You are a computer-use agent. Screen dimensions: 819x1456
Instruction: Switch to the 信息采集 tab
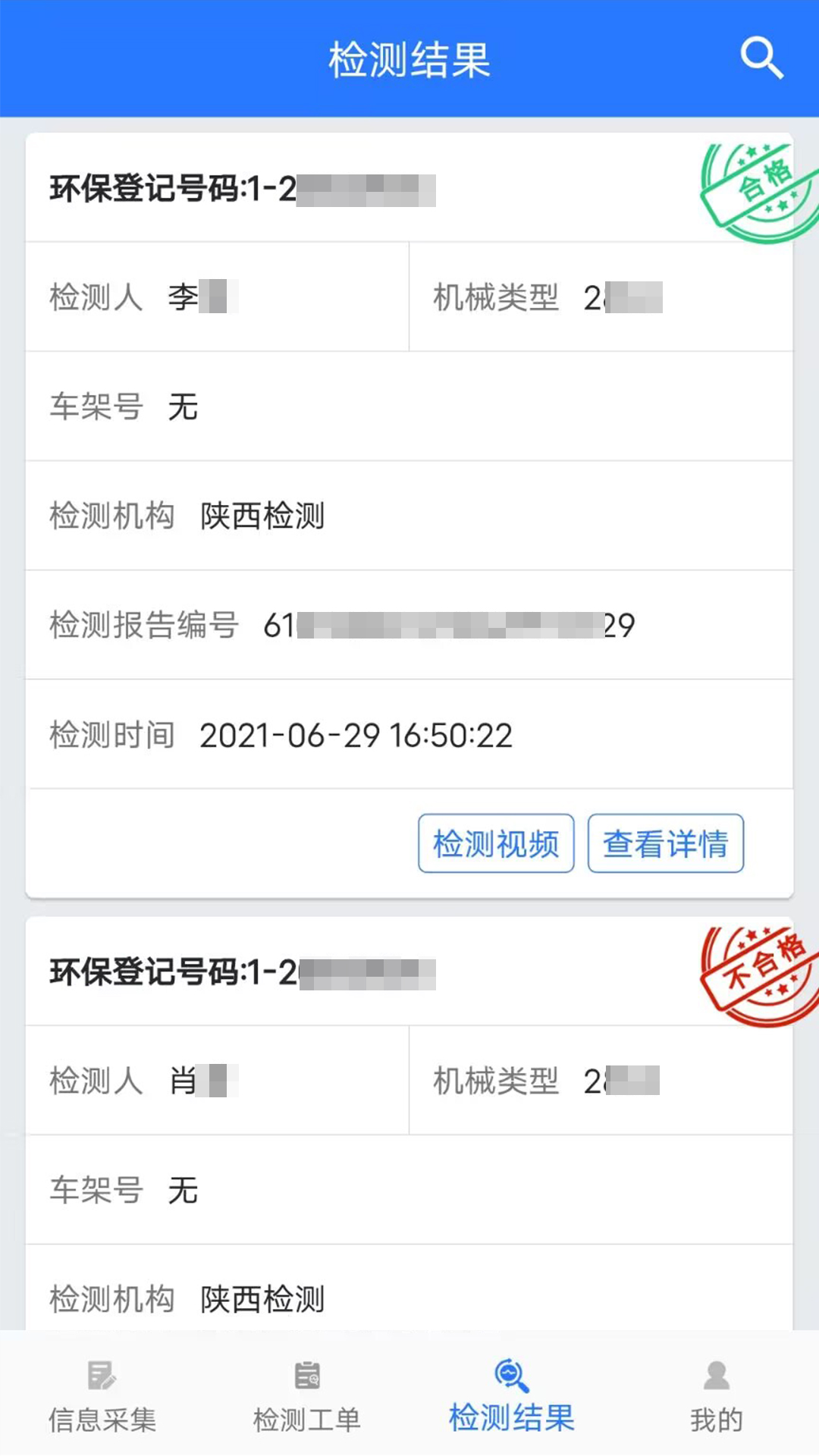102,1409
